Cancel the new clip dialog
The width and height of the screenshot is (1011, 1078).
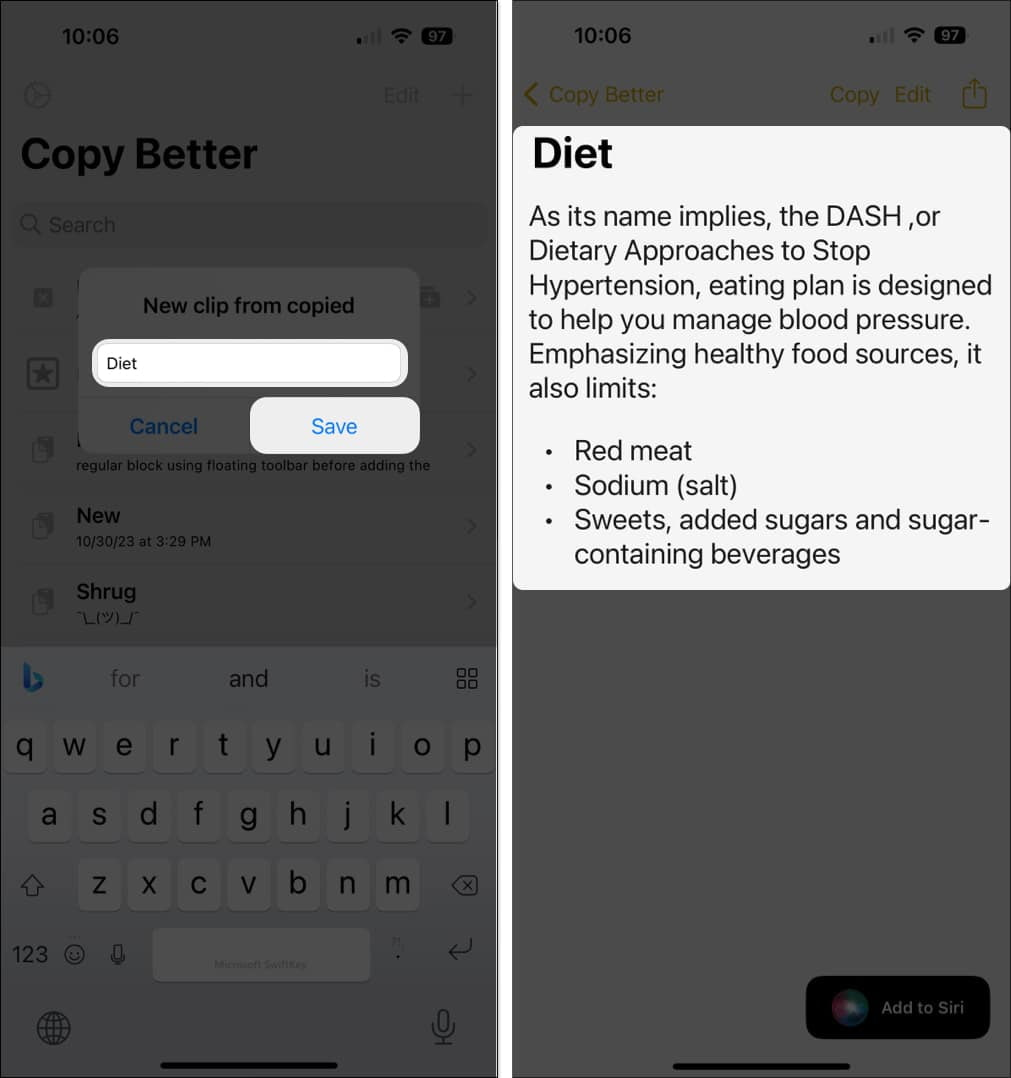163,426
